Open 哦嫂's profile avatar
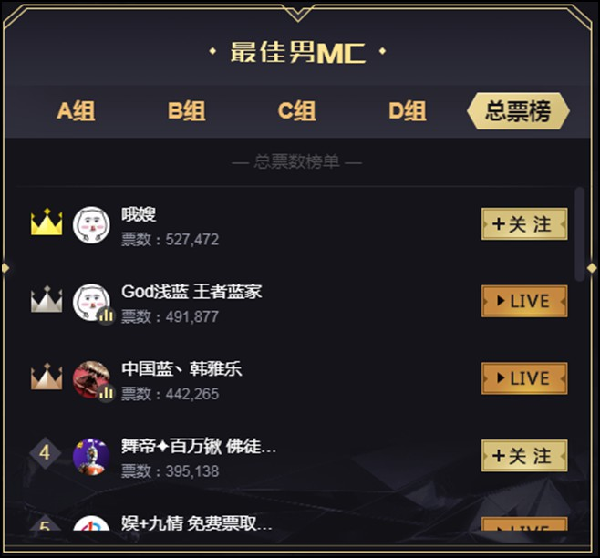The width and height of the screenshot is (600, 558). pyautogui.click(x=91, y=224)
